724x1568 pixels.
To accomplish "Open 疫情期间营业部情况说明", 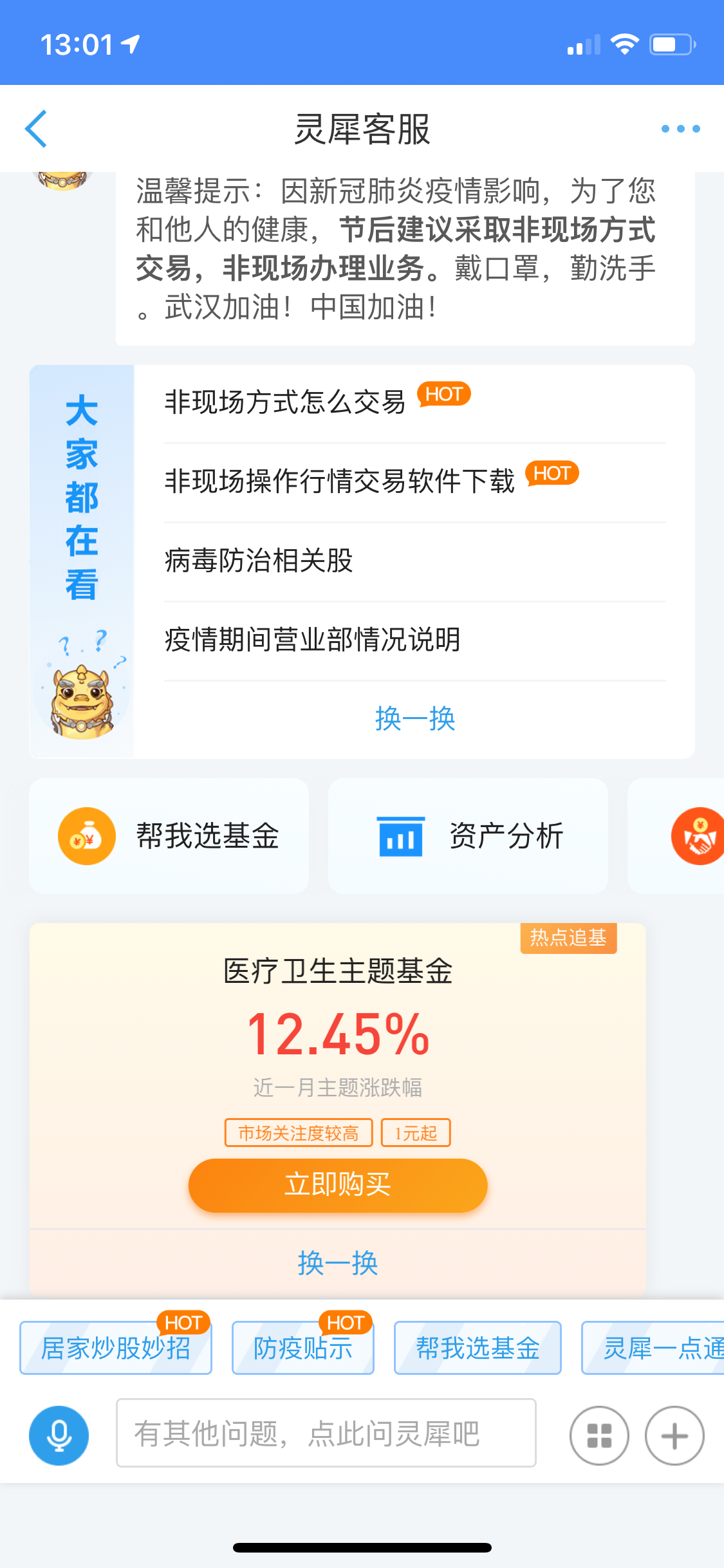I will [312, 640].
